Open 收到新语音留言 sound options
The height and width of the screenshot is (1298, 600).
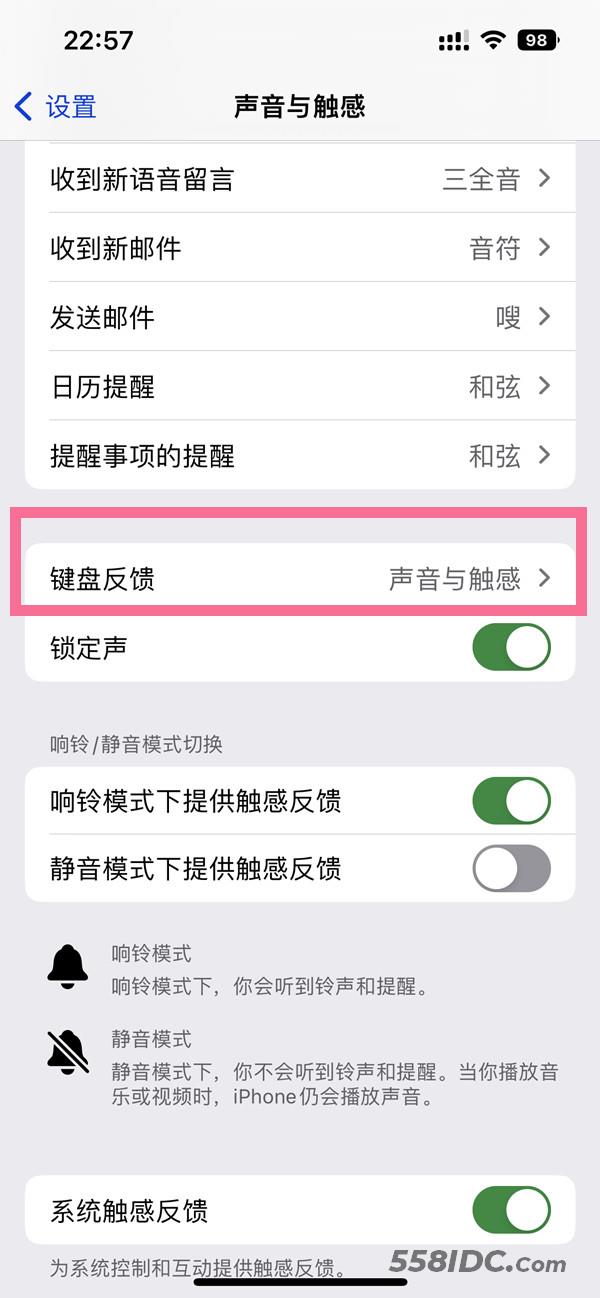pyautogui.click(x=300, y=179)
